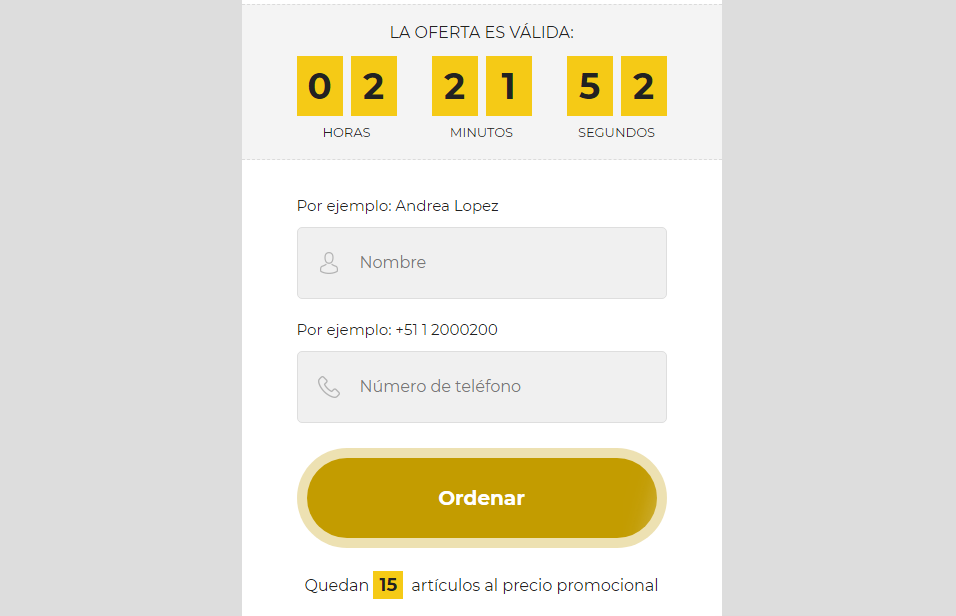Focus the Número de teléfono field
Screen dimensions: 956x616
pos(481,387)
